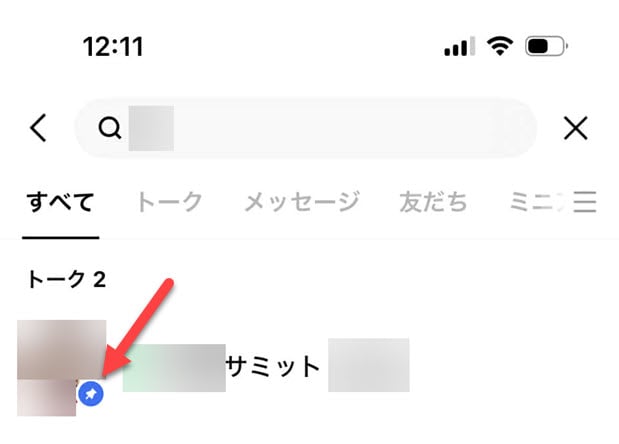Switch to the メッセージ tab
The image size is (619, 444).
[x=301, y=203]
